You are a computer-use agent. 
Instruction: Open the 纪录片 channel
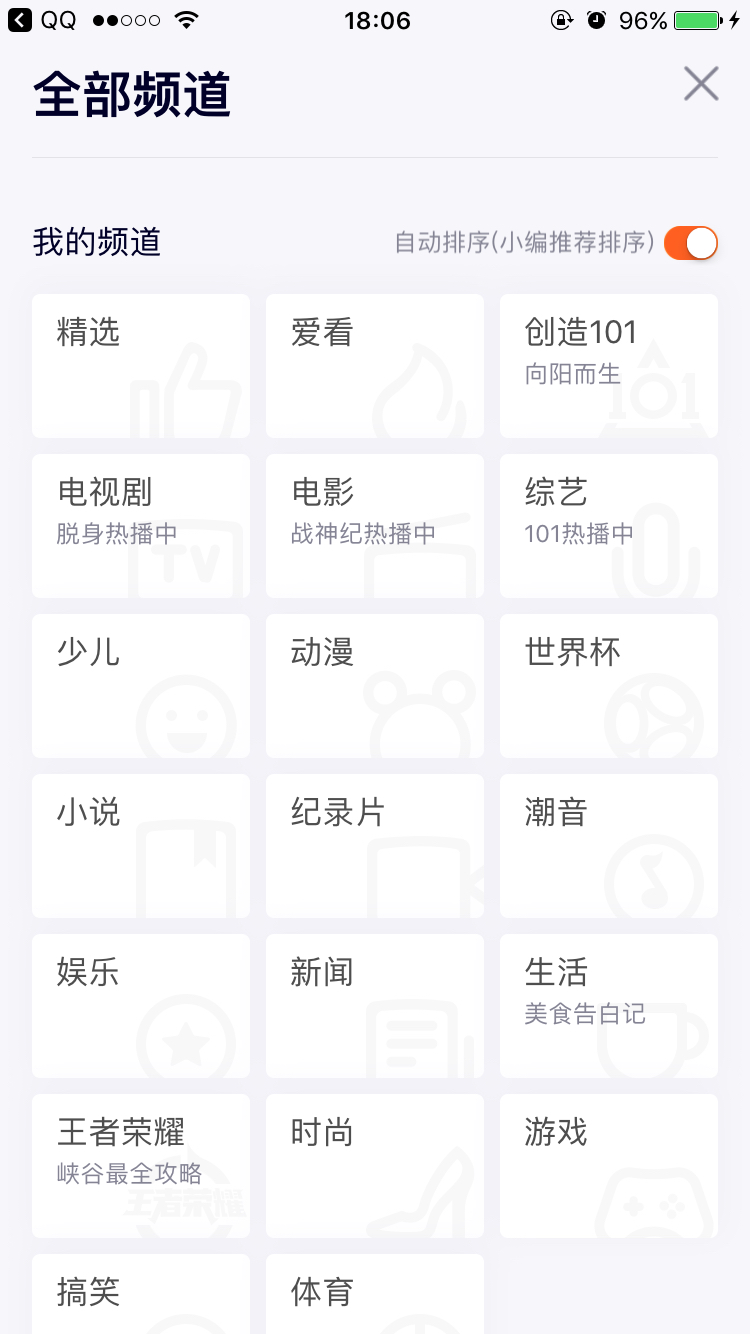(x=375, y=846)
